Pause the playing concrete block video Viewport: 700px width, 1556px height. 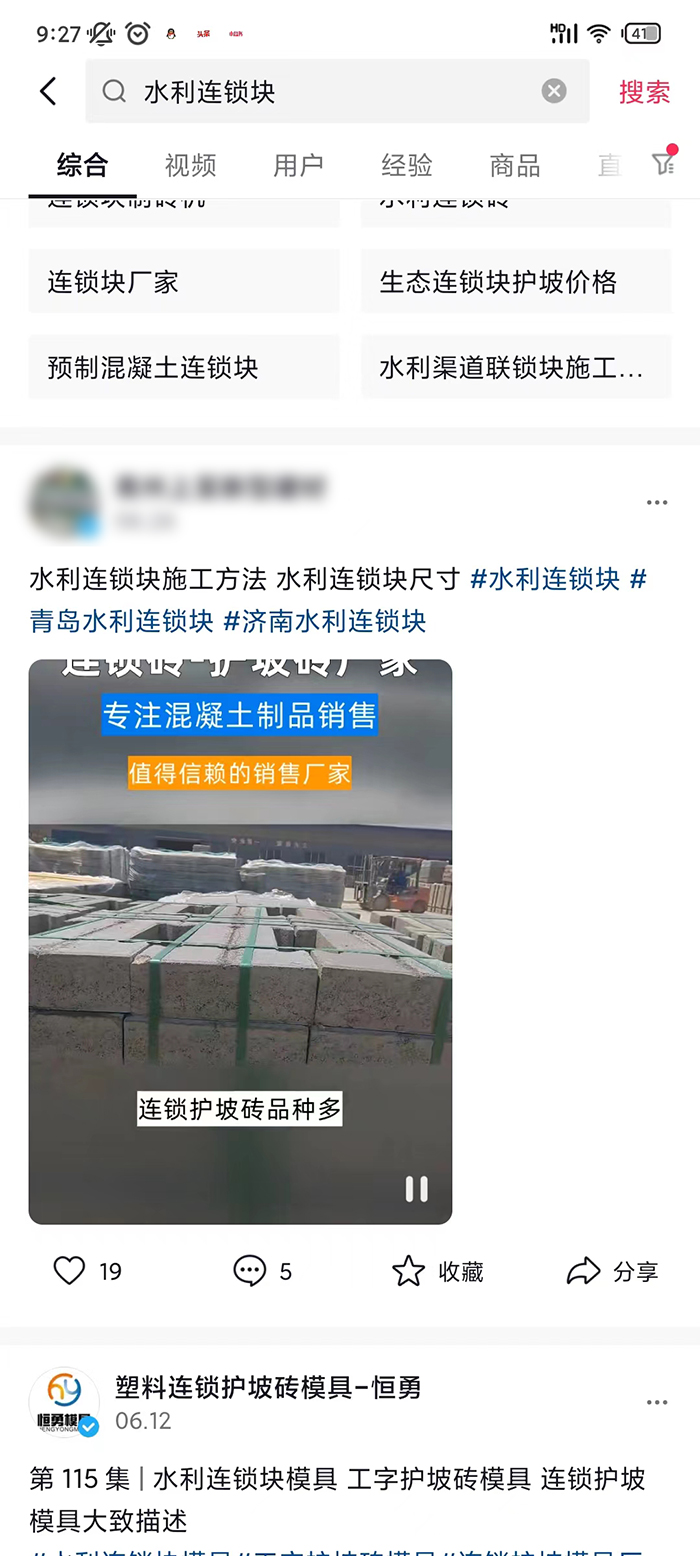(416, 1188)
